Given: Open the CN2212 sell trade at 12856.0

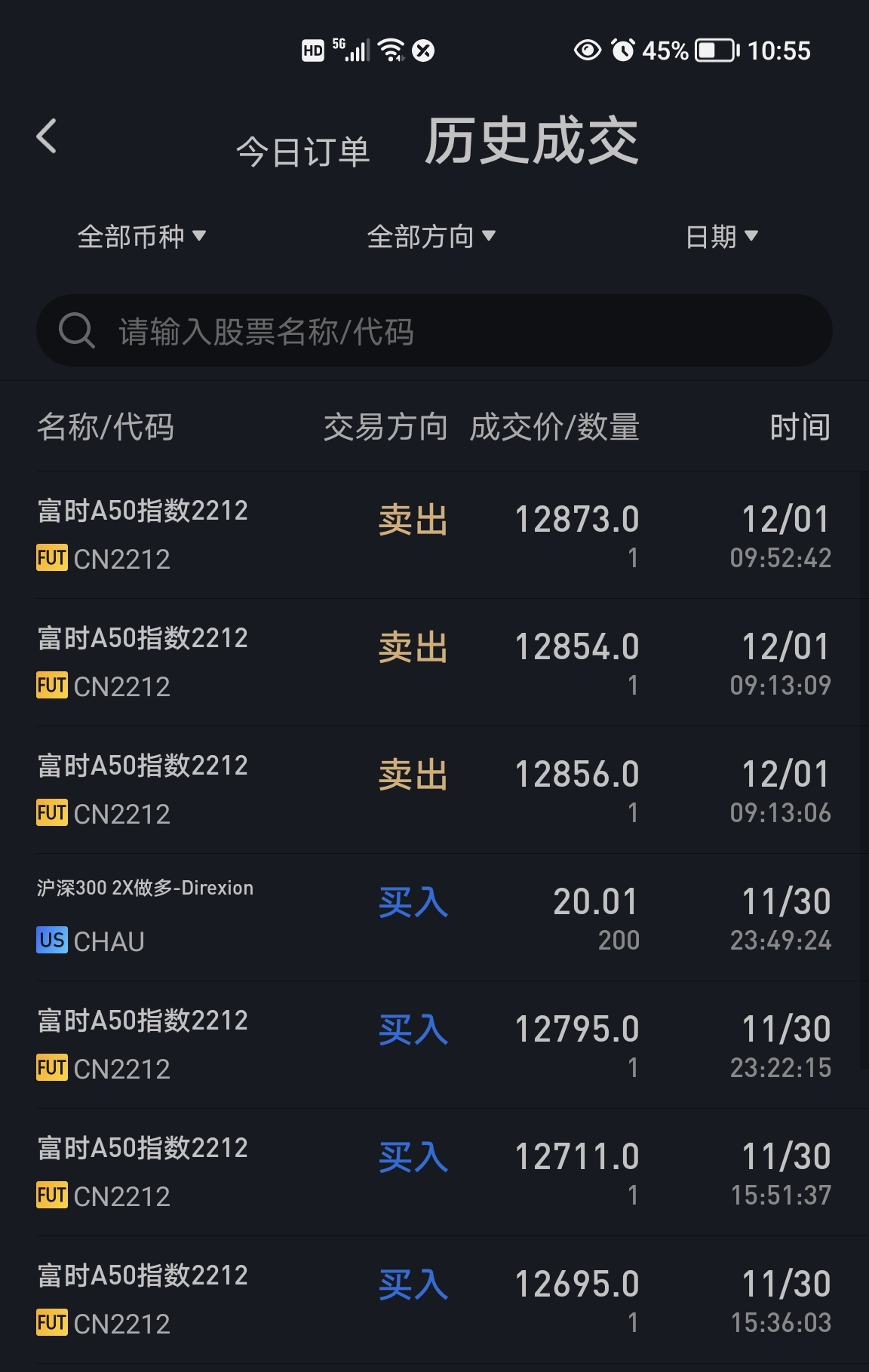Looking at the screenshot, I should (x=434, y=790).
